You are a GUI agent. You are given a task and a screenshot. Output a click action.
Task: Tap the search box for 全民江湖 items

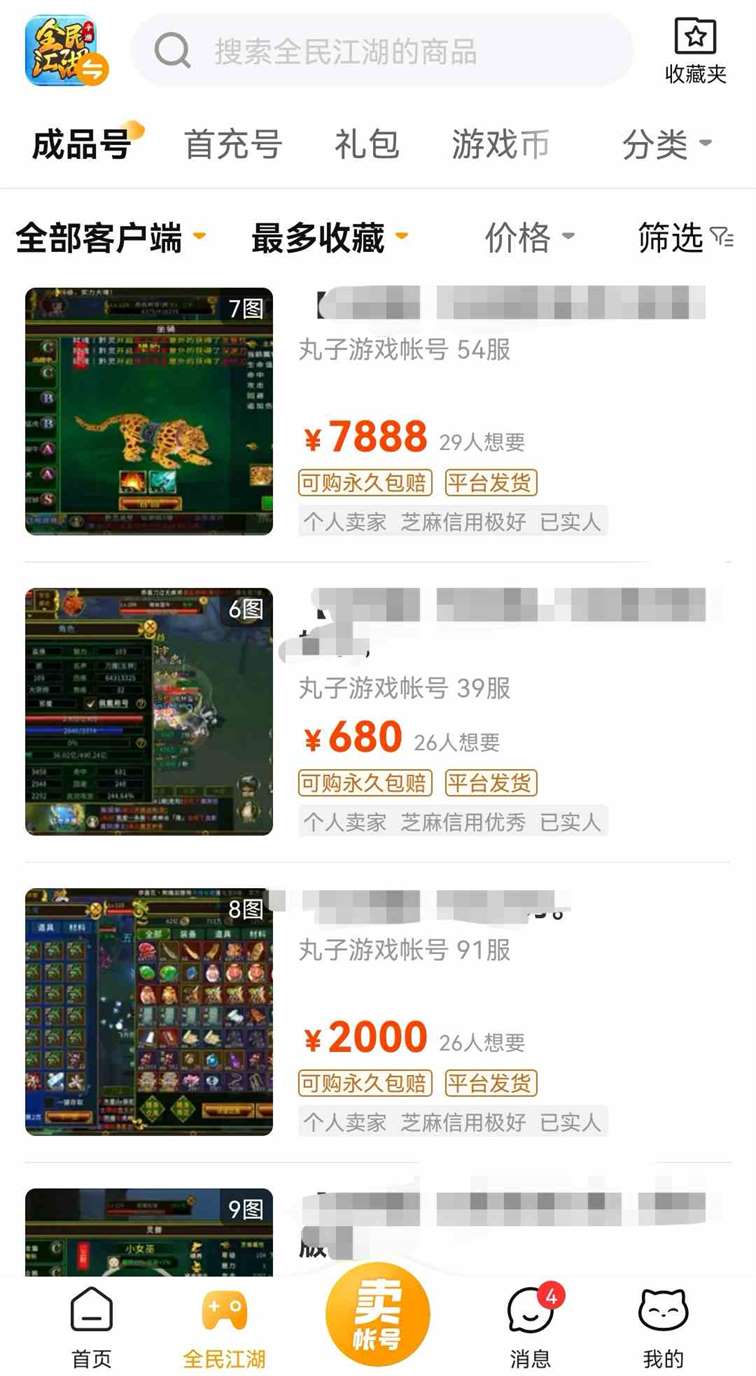[x=382, y=51]
